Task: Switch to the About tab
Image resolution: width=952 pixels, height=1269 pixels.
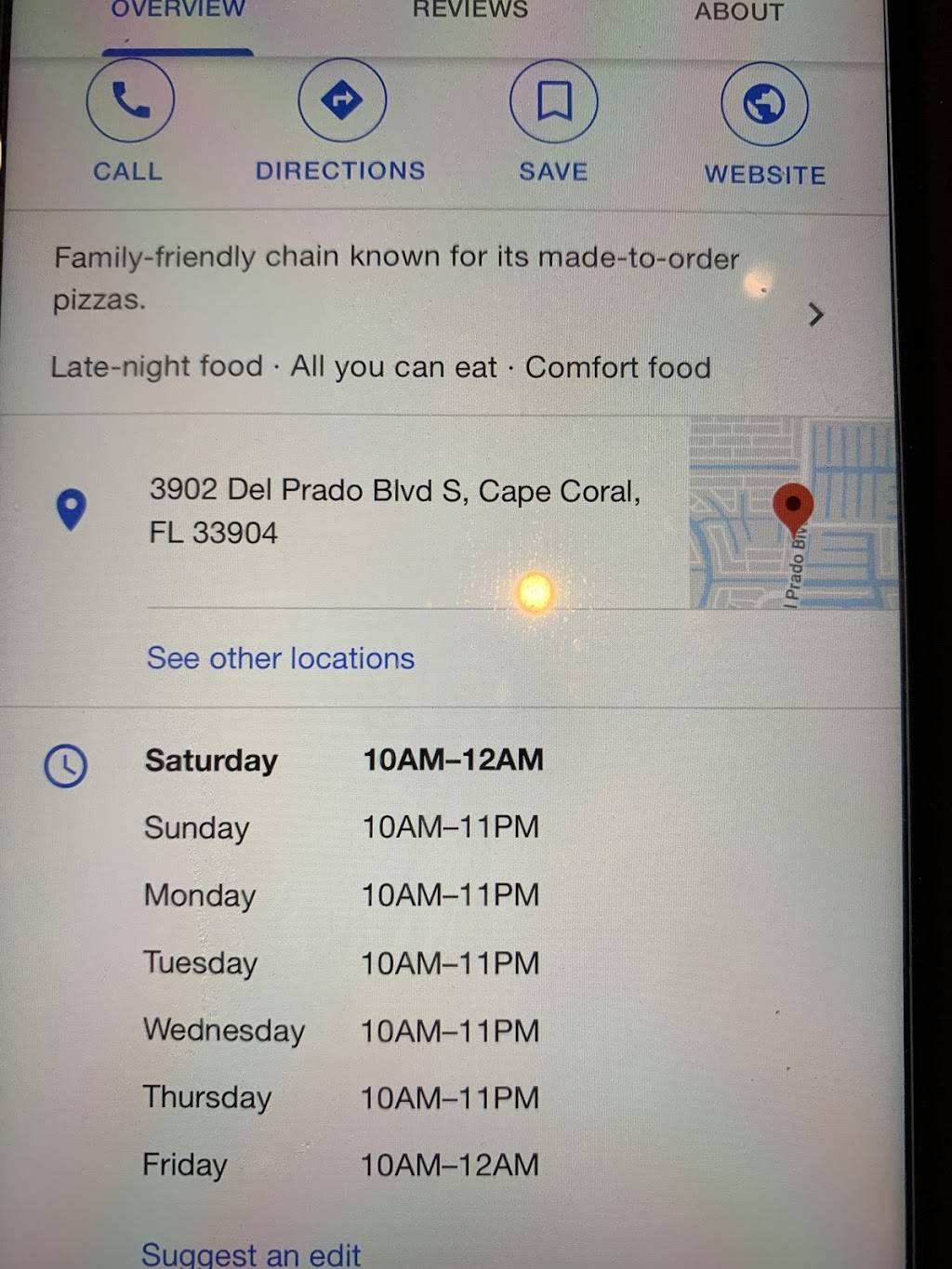Action: click(738, 12)
